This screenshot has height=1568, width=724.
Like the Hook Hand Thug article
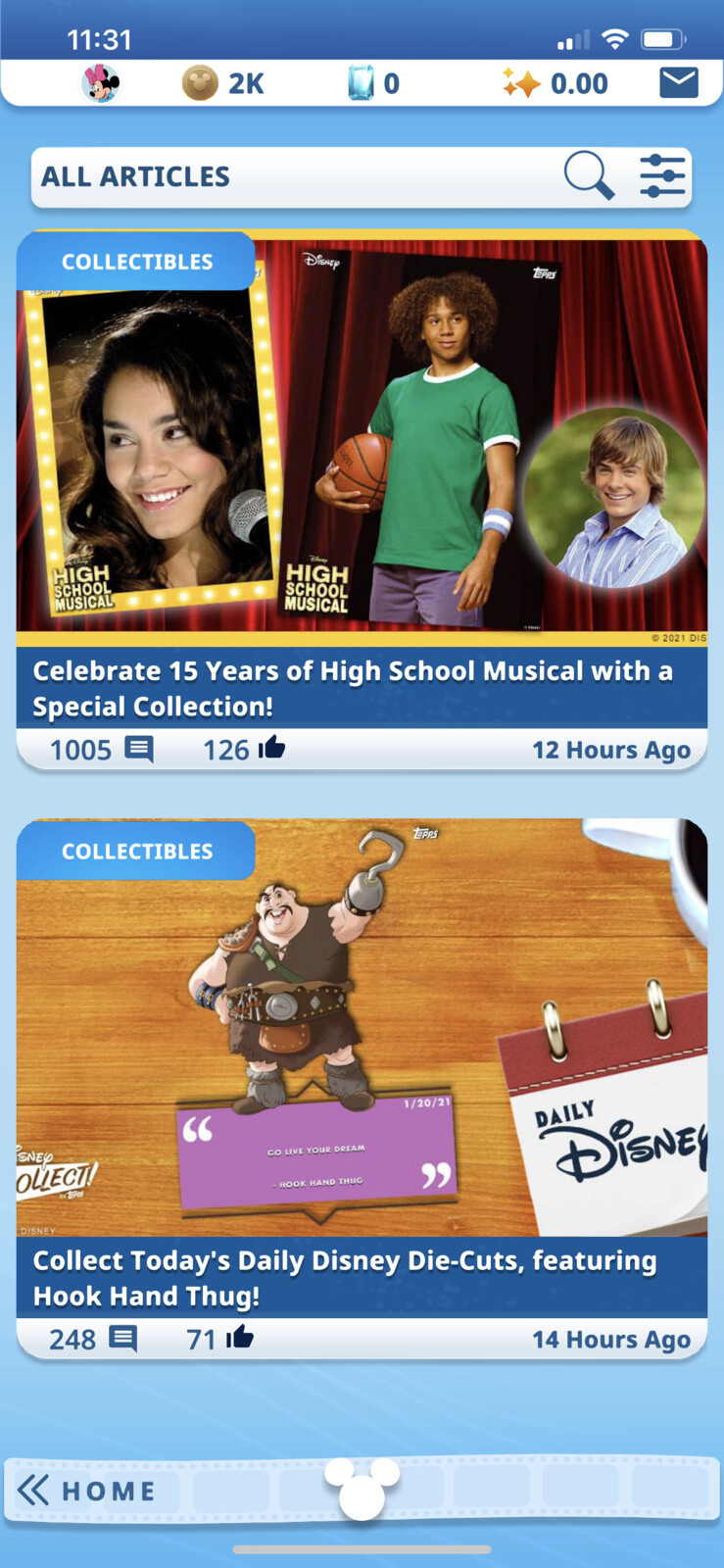[x=240, y=1339]
